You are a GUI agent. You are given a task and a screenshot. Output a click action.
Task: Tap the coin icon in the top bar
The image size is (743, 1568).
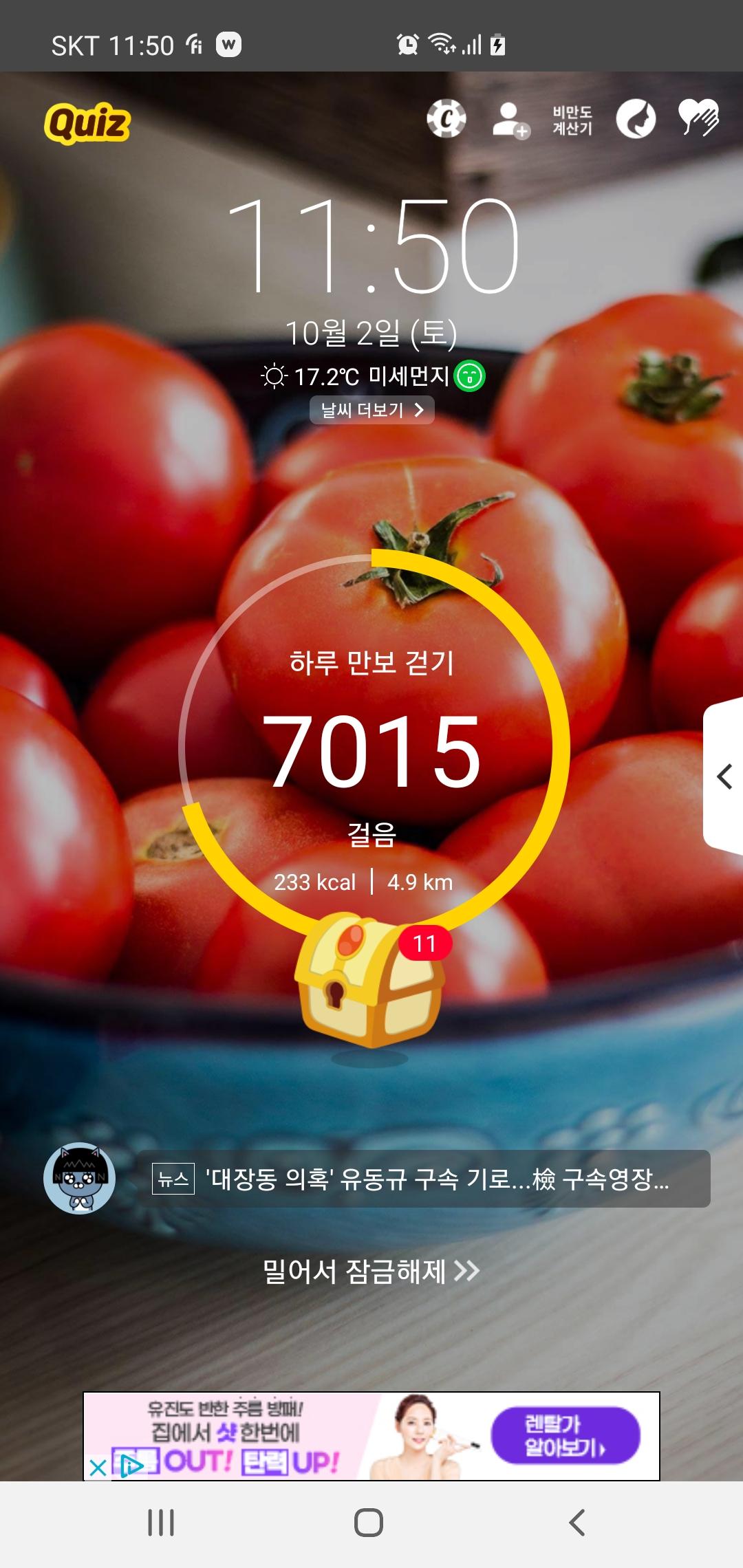point(446,119)
